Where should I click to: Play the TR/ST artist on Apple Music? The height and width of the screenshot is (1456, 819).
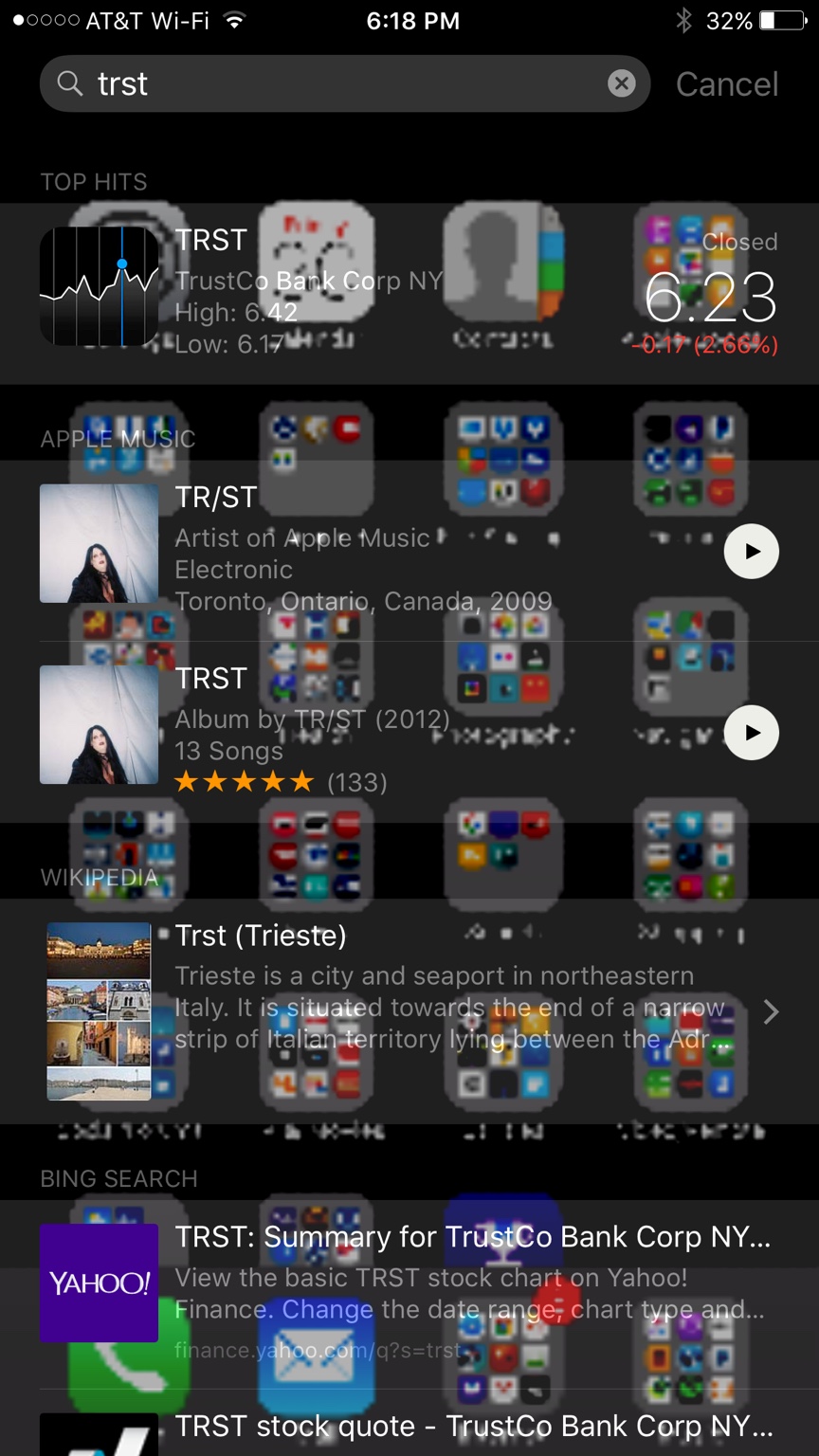point(751,551)
